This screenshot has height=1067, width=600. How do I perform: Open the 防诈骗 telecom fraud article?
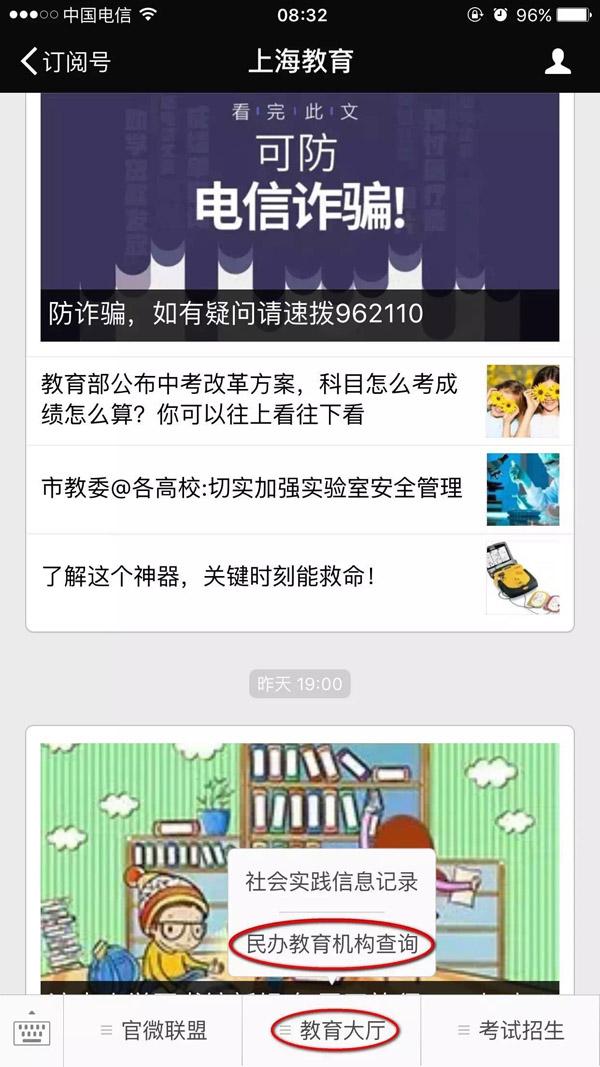point(299,218)
